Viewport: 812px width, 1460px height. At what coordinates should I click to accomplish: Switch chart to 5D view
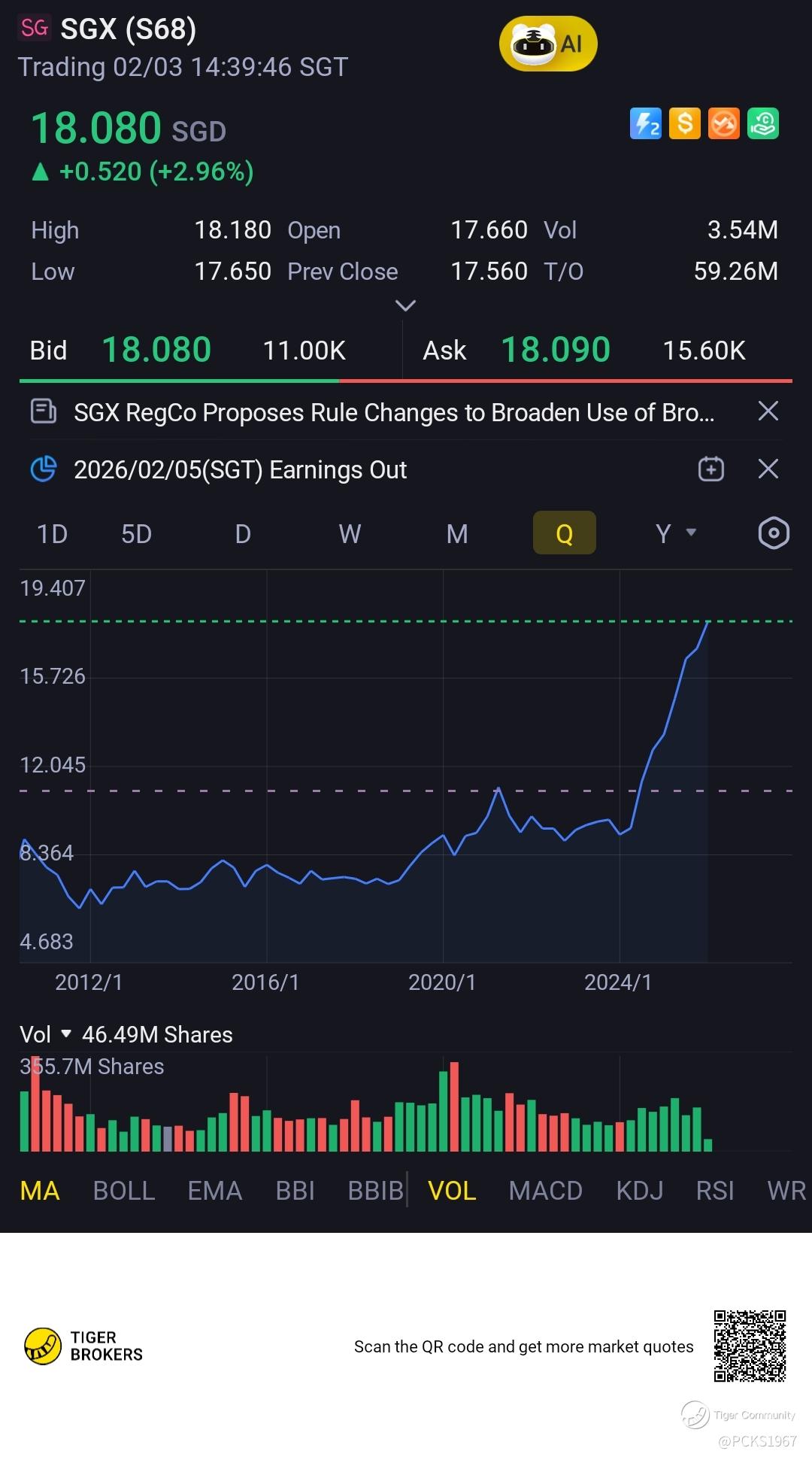point(136,534)
